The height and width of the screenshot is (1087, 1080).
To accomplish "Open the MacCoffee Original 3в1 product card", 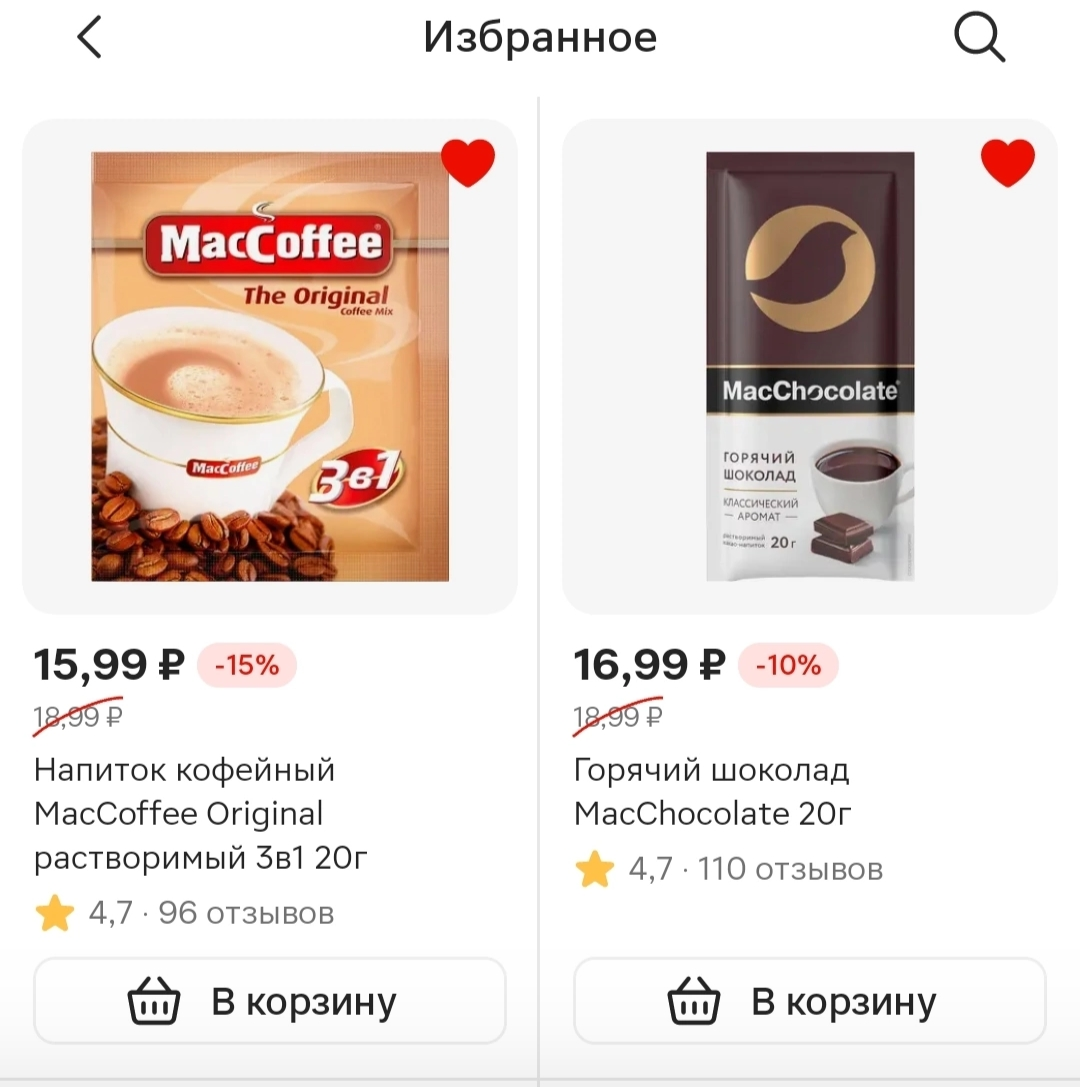I will pos(270,367).
